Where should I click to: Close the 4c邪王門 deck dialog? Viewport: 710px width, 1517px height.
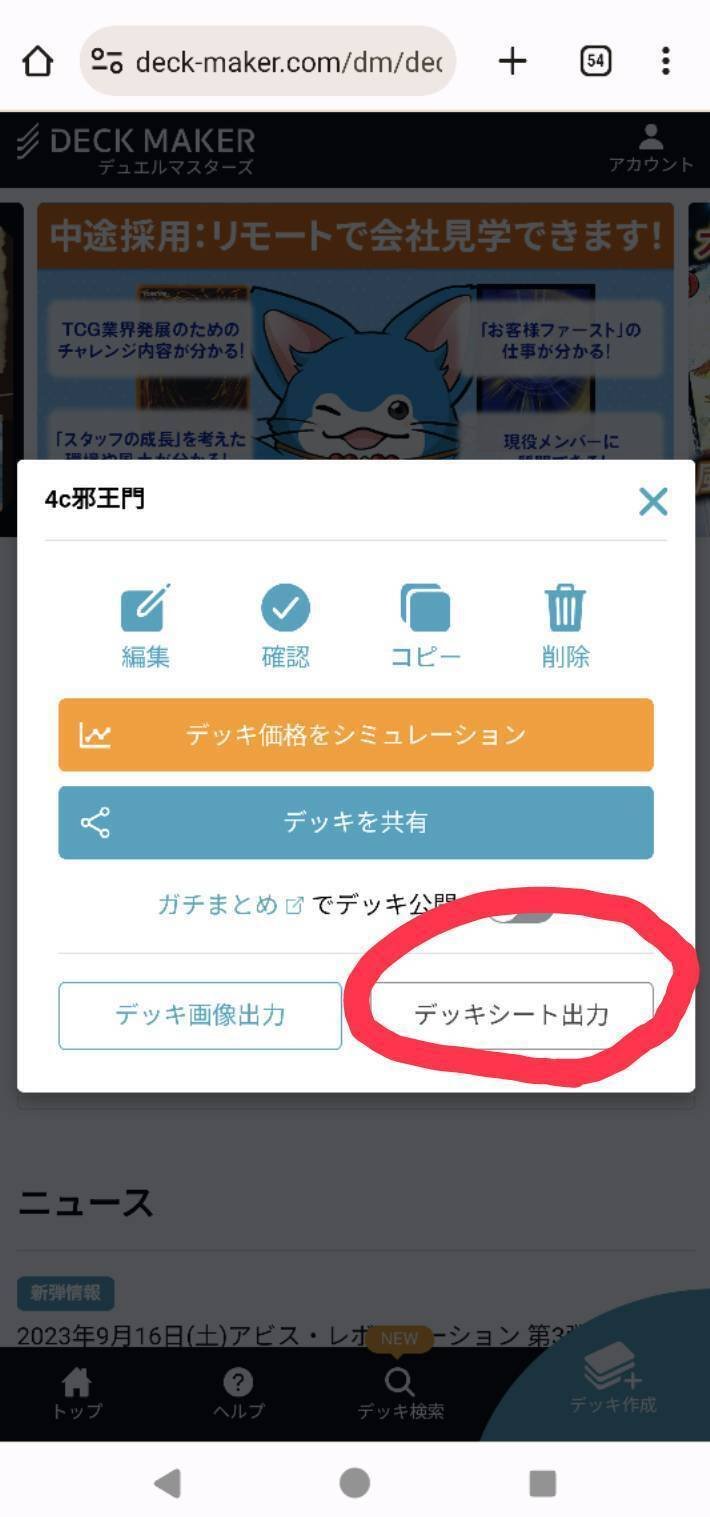tap(653, 501)
